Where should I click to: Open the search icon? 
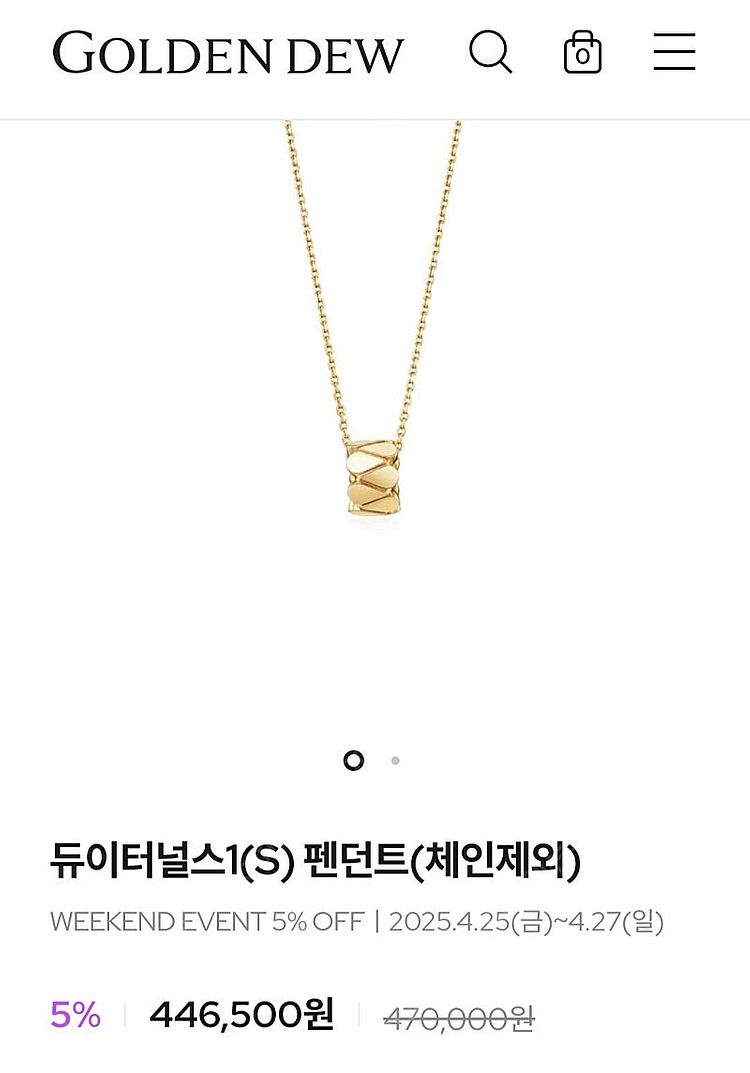(x=490, y=52)
